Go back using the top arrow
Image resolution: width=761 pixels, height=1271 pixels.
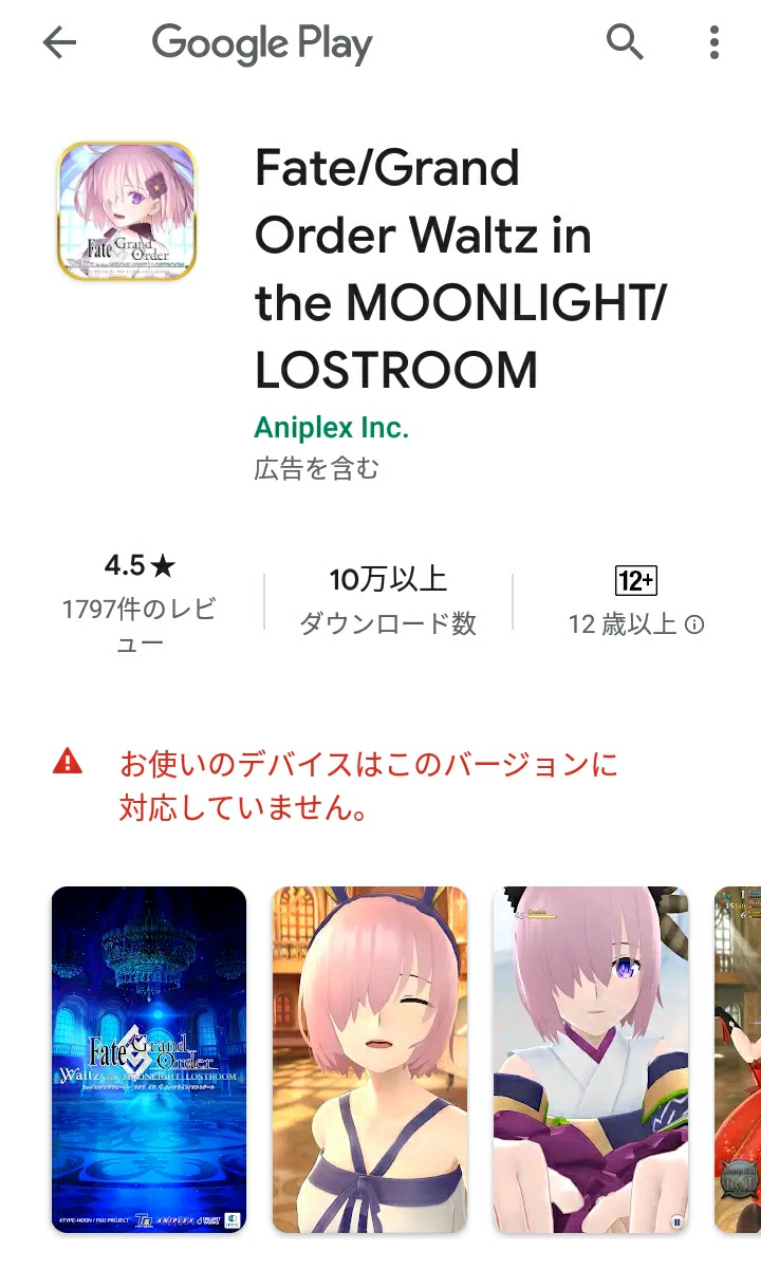[59, 43]
